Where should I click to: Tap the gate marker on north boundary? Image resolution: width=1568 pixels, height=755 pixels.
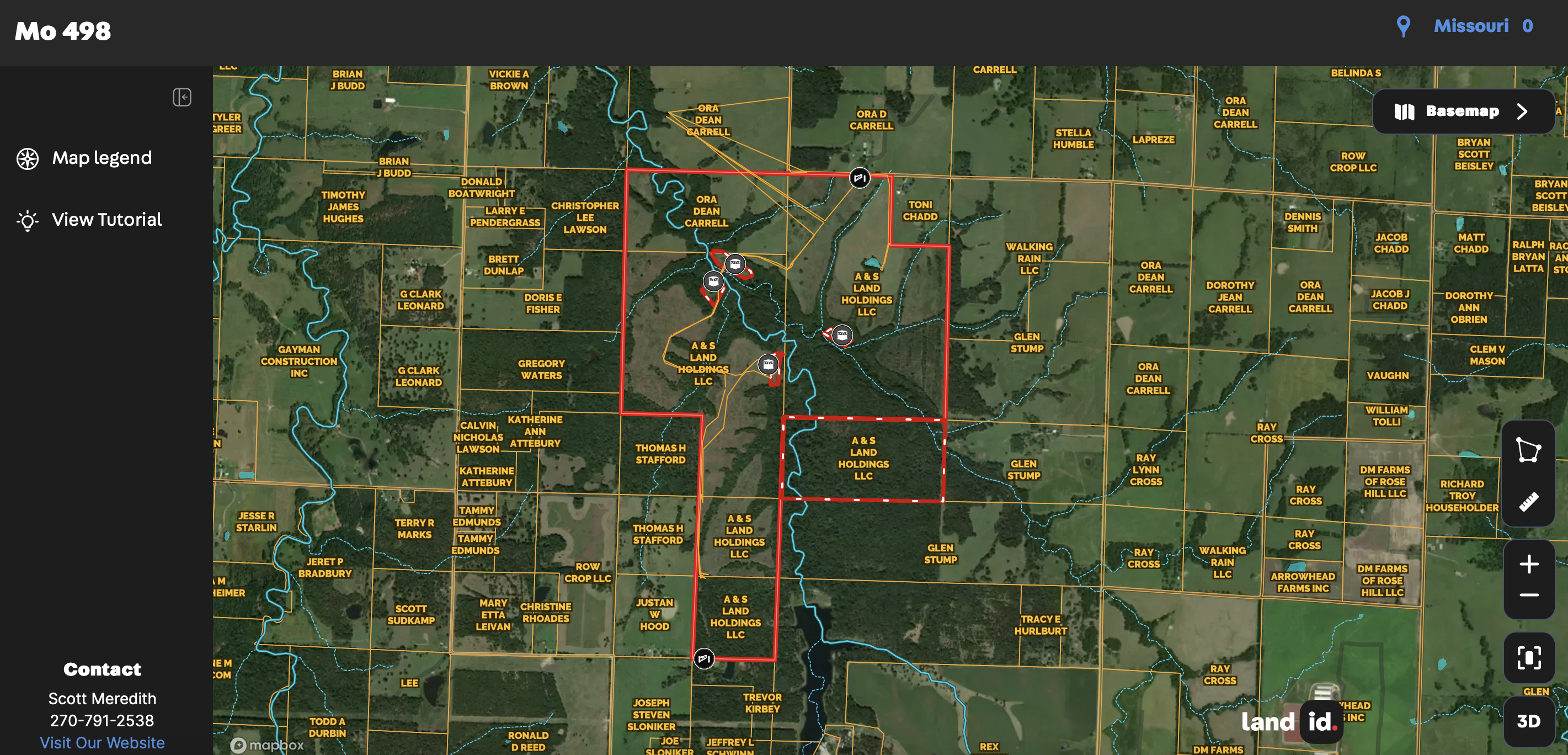click(859, 178)
